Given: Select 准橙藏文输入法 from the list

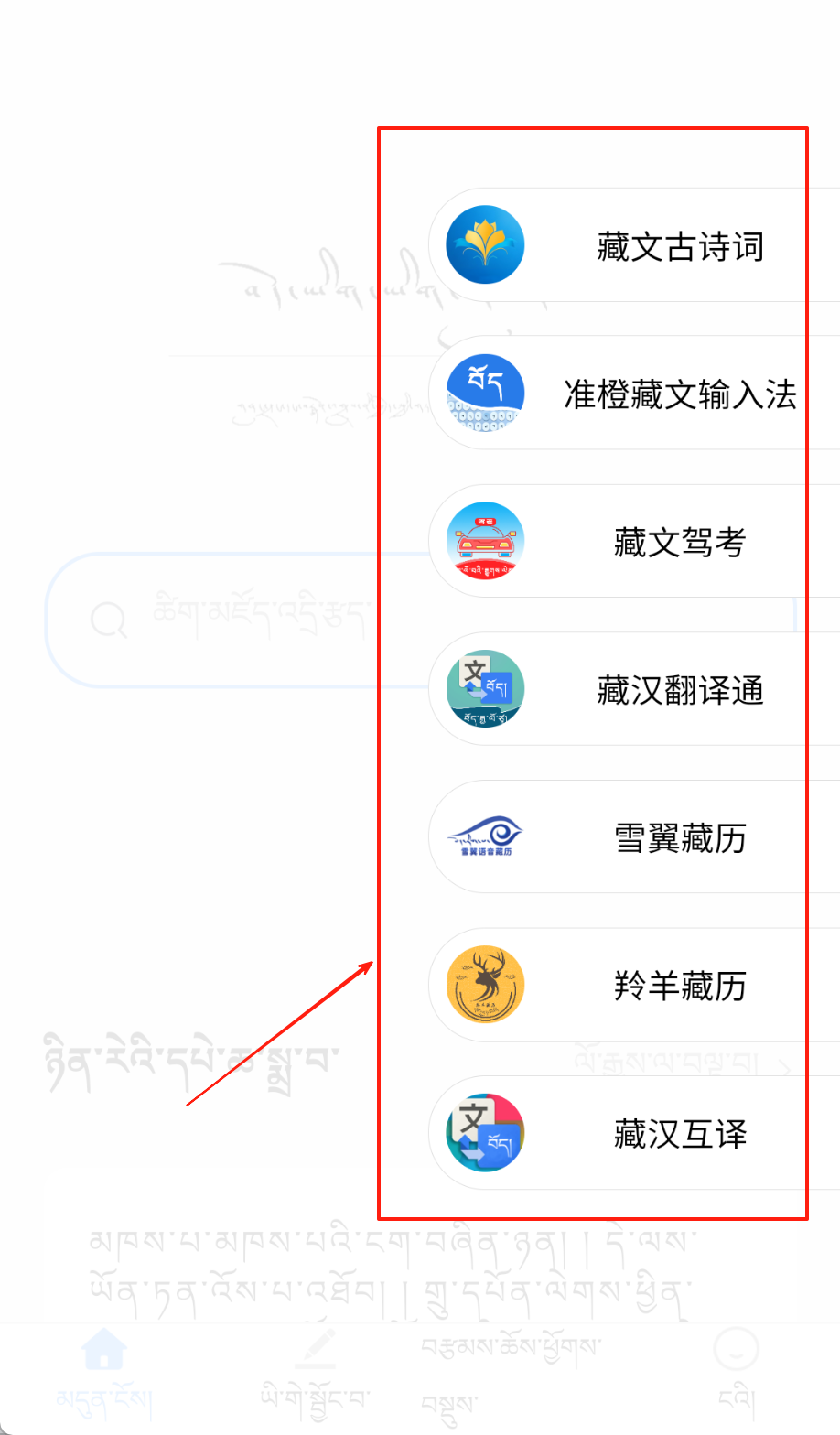Looking at the screenshot, I should (x=634, y=394).
